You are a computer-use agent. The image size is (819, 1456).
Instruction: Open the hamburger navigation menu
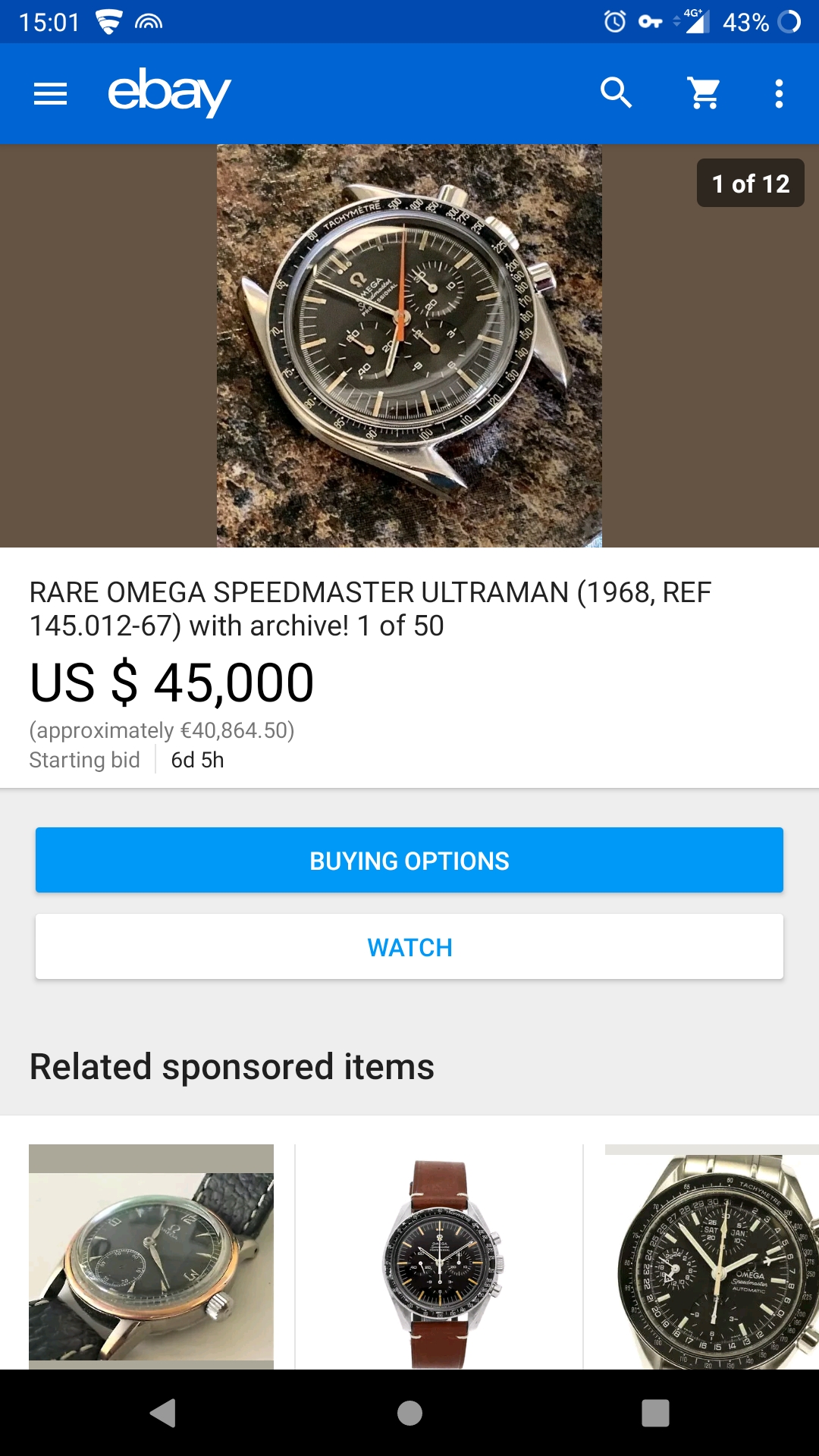[51, 94]
